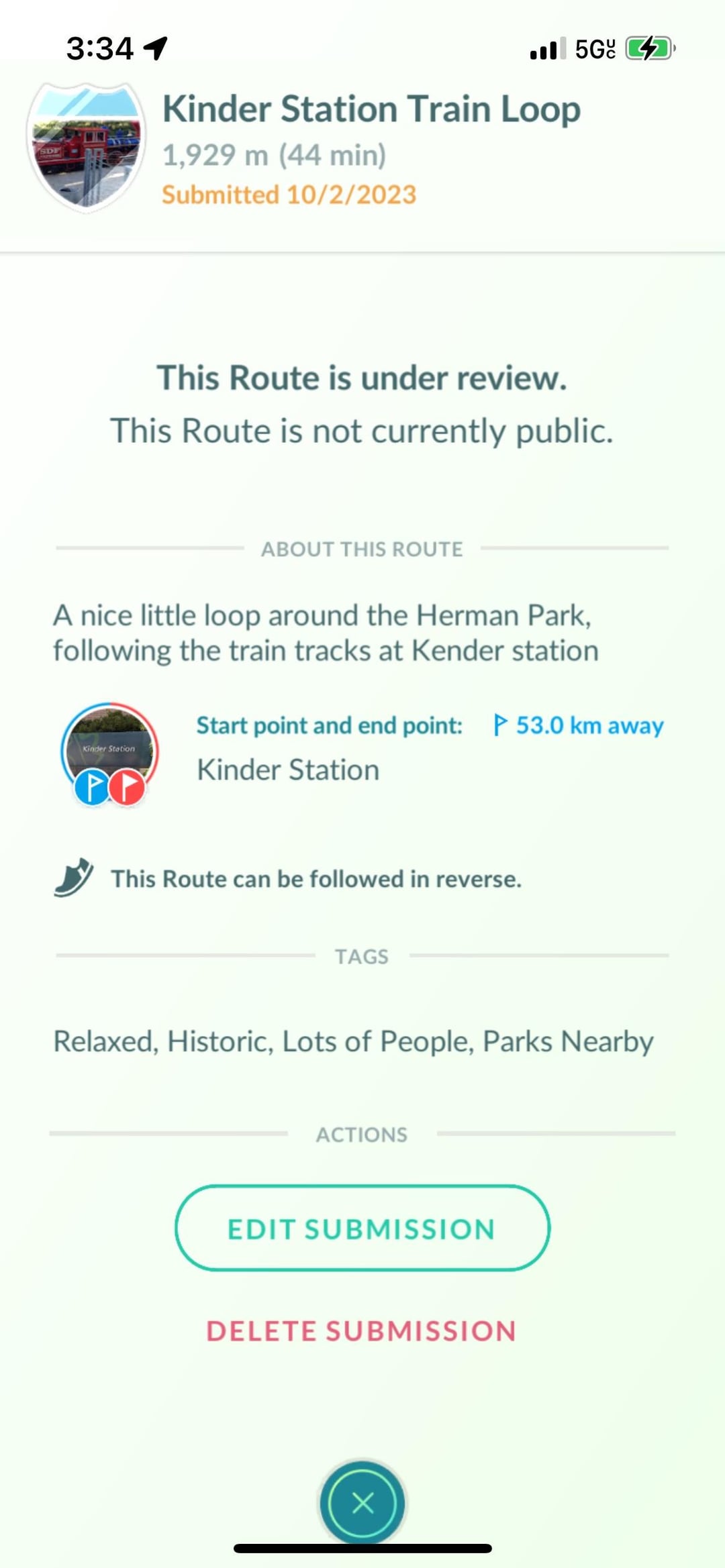This screenshot has height=1568, width=725.
Task: Delete this route submission
Action: click(361, 1331)
